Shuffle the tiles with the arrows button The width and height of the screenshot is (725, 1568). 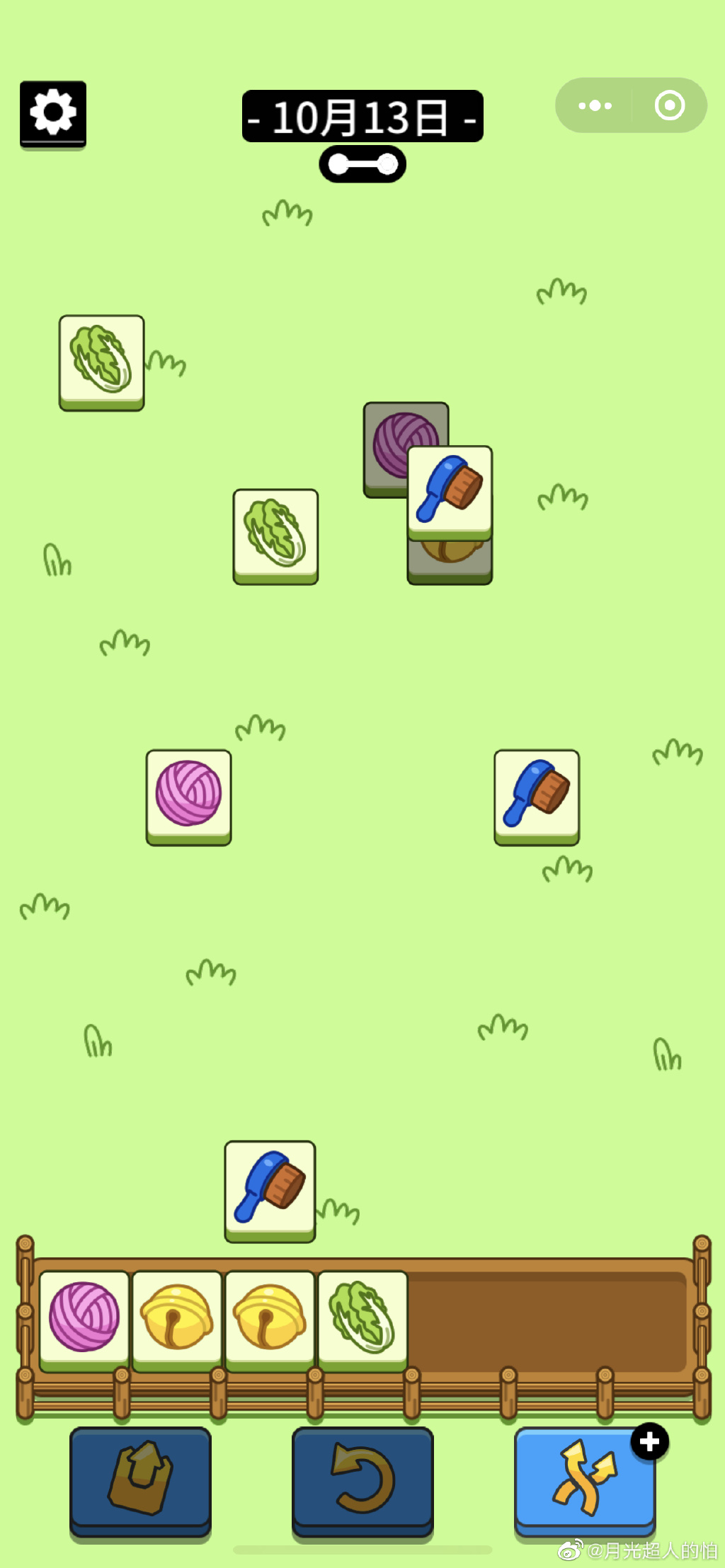click(x=585, y=1479)
